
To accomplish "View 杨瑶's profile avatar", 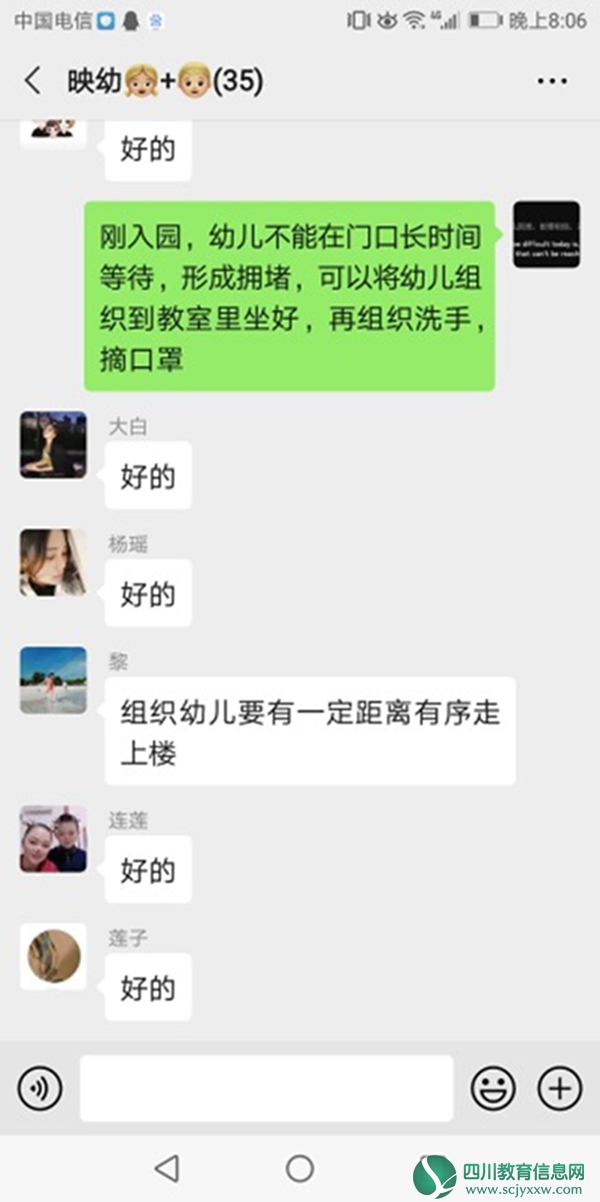I will click(x=53, y=562).
